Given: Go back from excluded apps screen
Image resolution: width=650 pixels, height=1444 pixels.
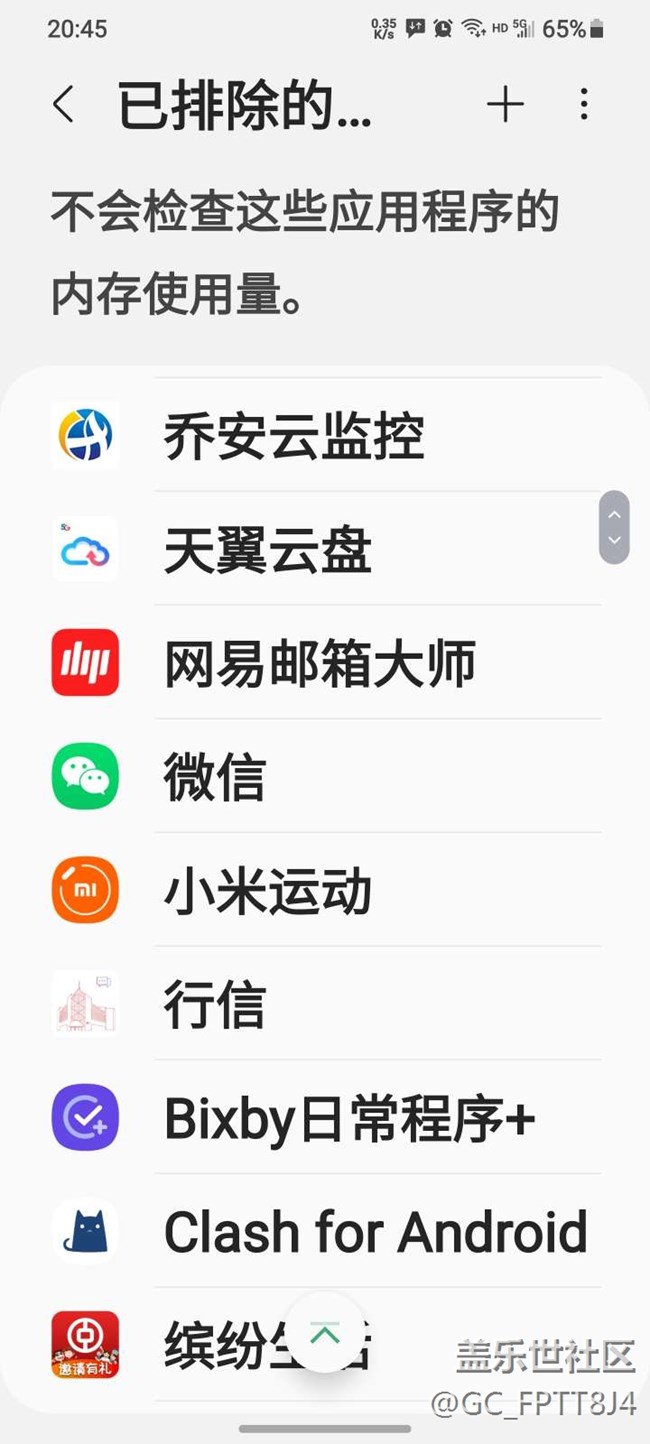Looking at the screenshot, I should tap(63, 104).
